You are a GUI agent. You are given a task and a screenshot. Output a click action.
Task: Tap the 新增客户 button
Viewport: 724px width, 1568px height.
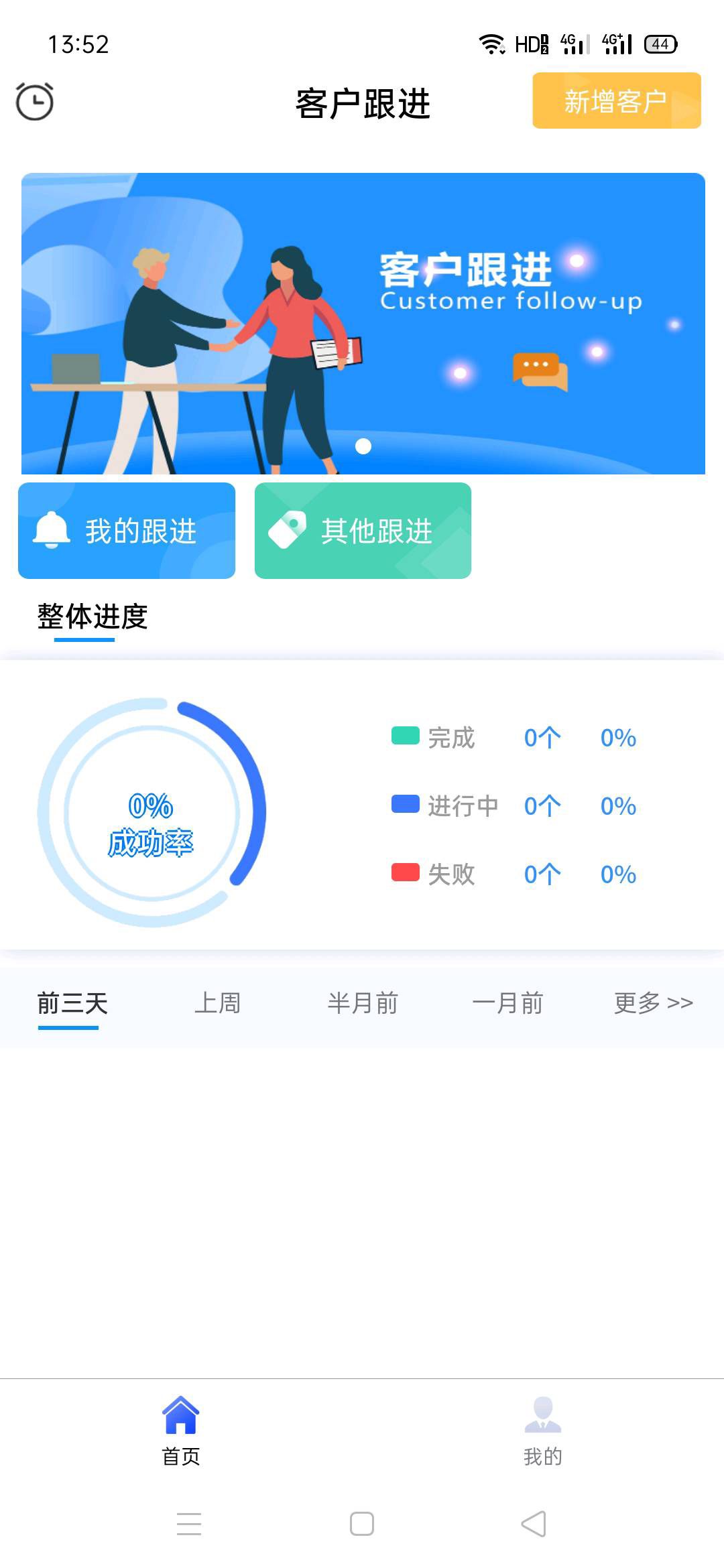coord(616,101)
